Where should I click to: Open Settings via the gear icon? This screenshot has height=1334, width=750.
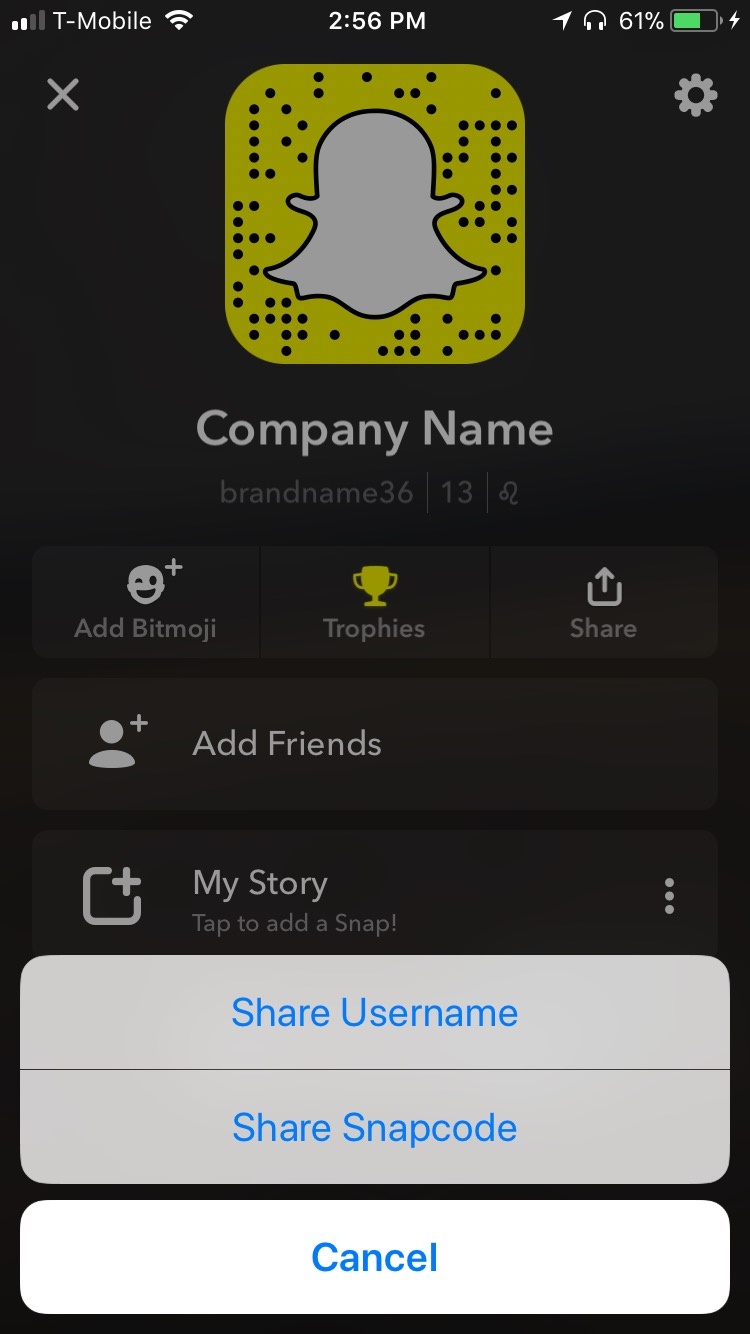(695, 95)
